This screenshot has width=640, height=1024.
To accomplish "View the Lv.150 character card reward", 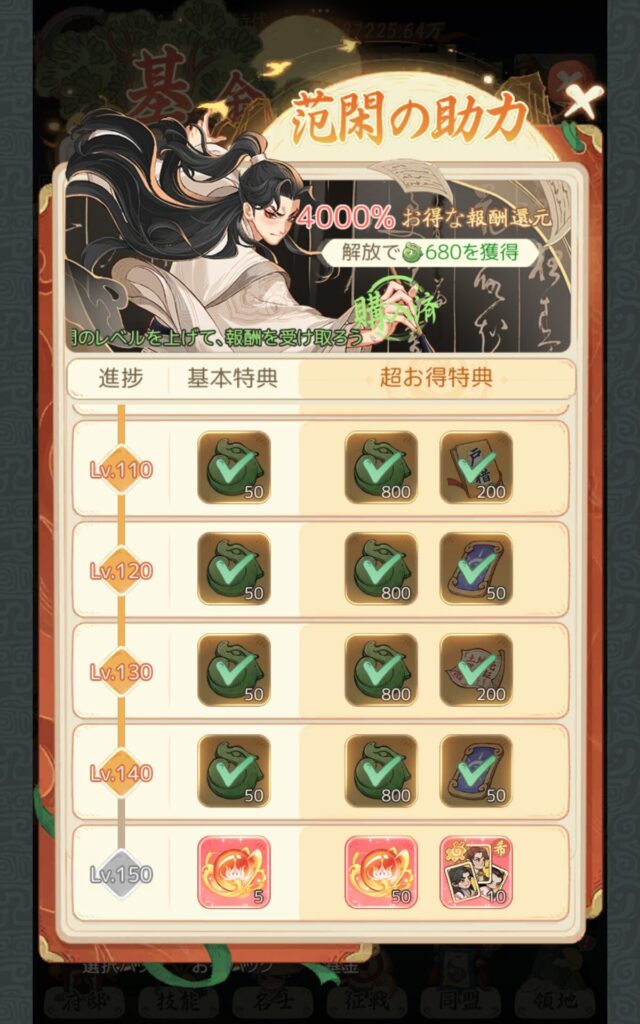I will click(x=476, y=872).
